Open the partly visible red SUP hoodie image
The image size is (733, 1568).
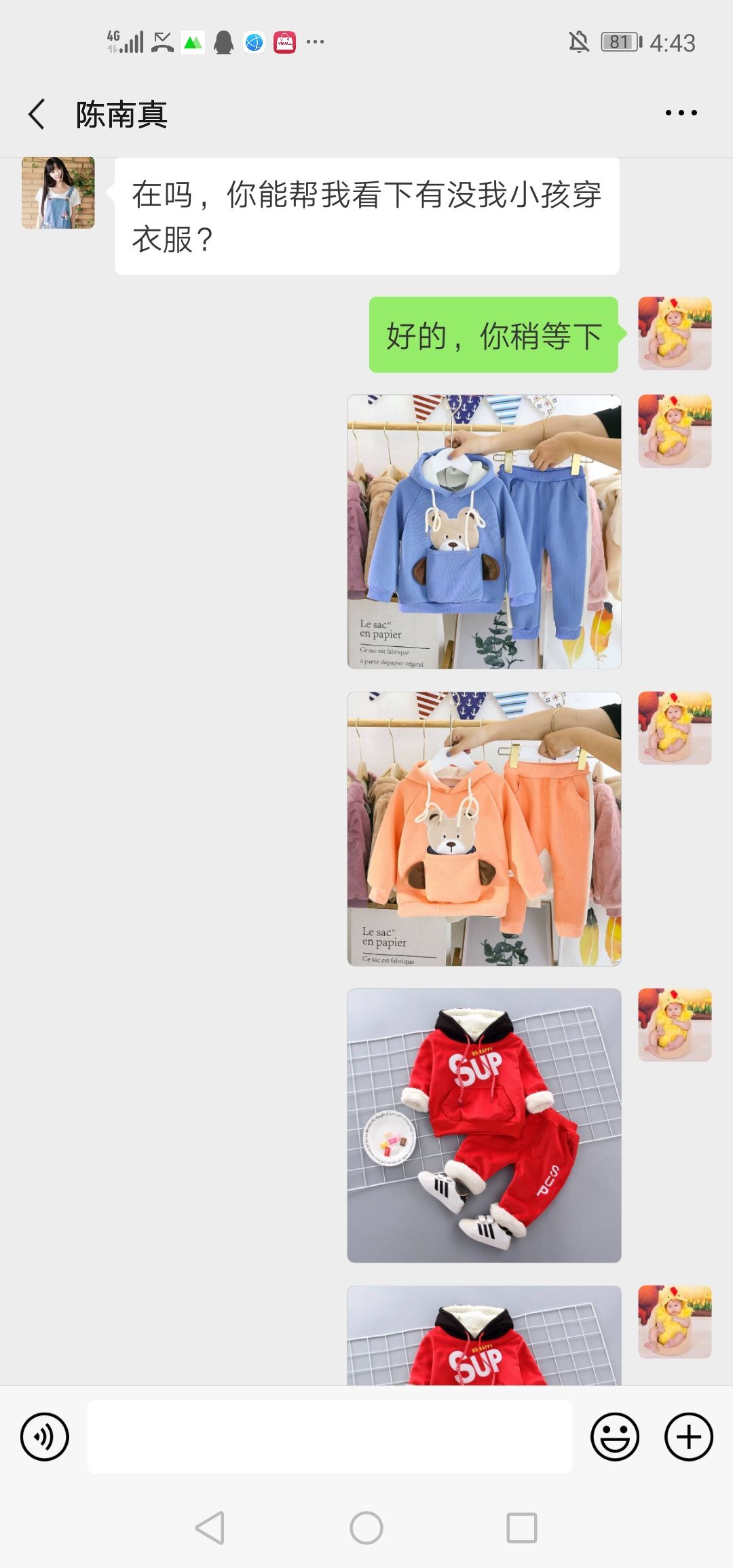click(x=484, y=1334)
